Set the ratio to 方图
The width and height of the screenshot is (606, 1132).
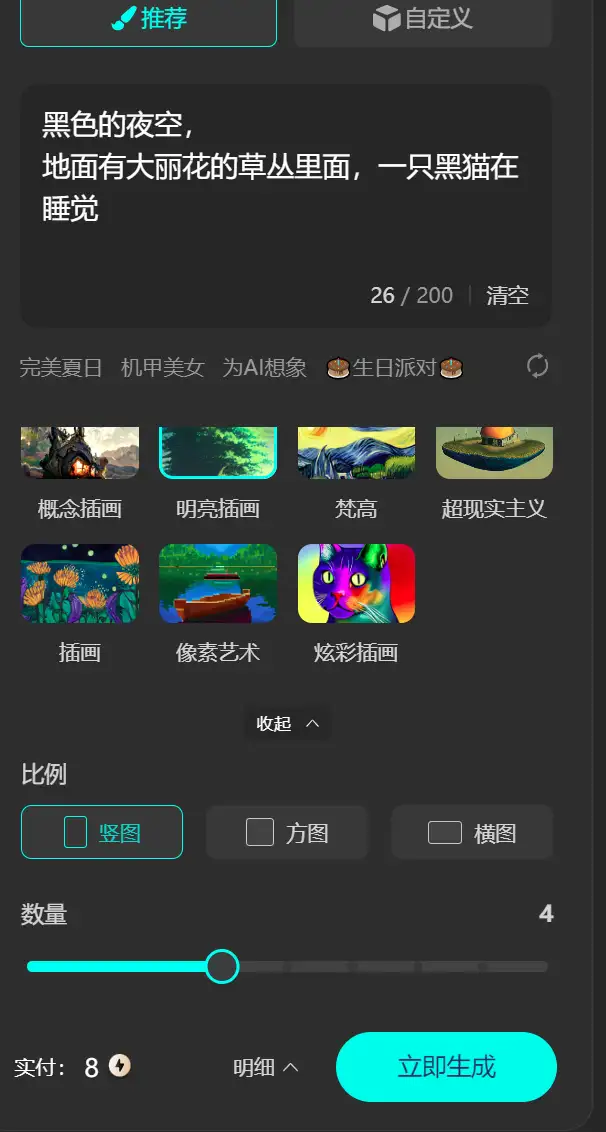click(287, 832)
